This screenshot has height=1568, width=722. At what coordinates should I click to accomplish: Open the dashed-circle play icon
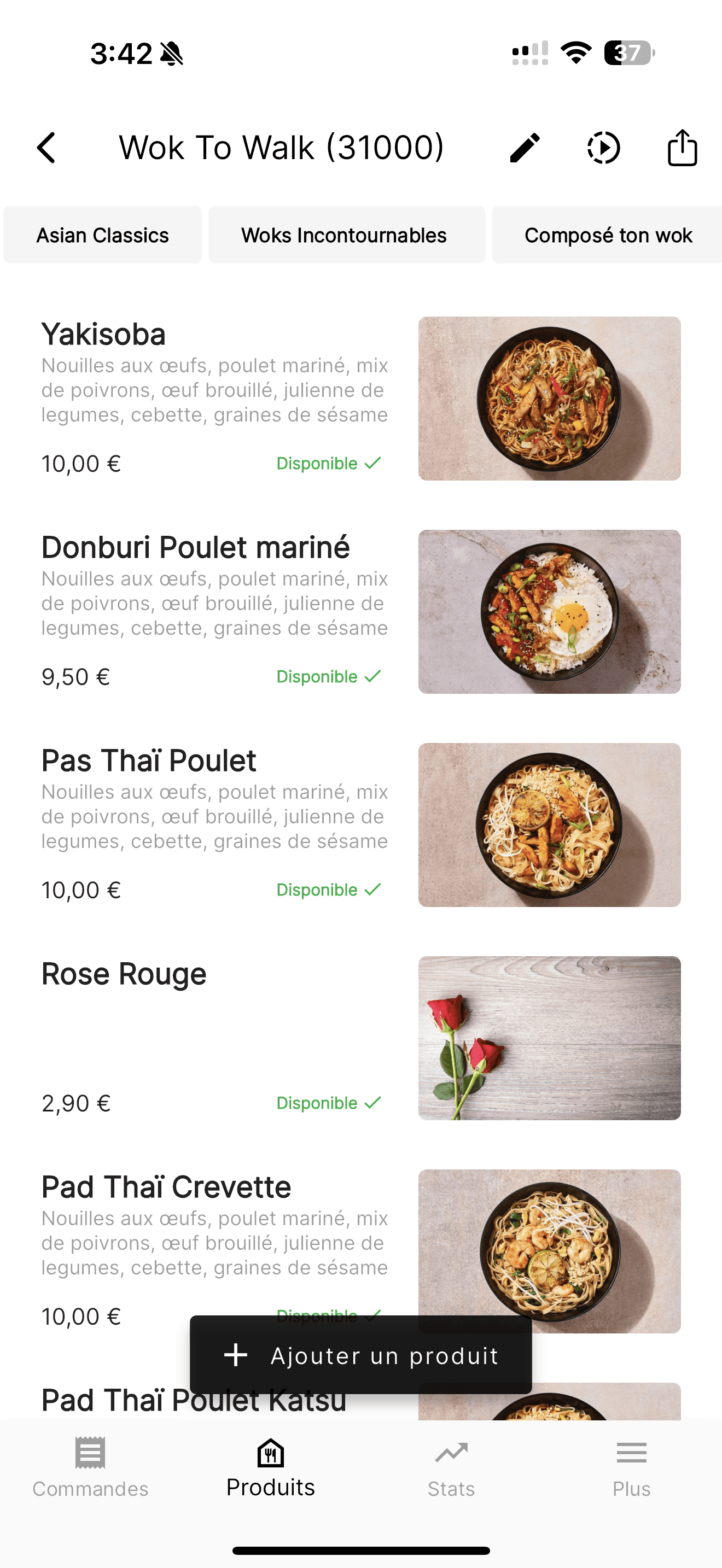tap(603, 148)
